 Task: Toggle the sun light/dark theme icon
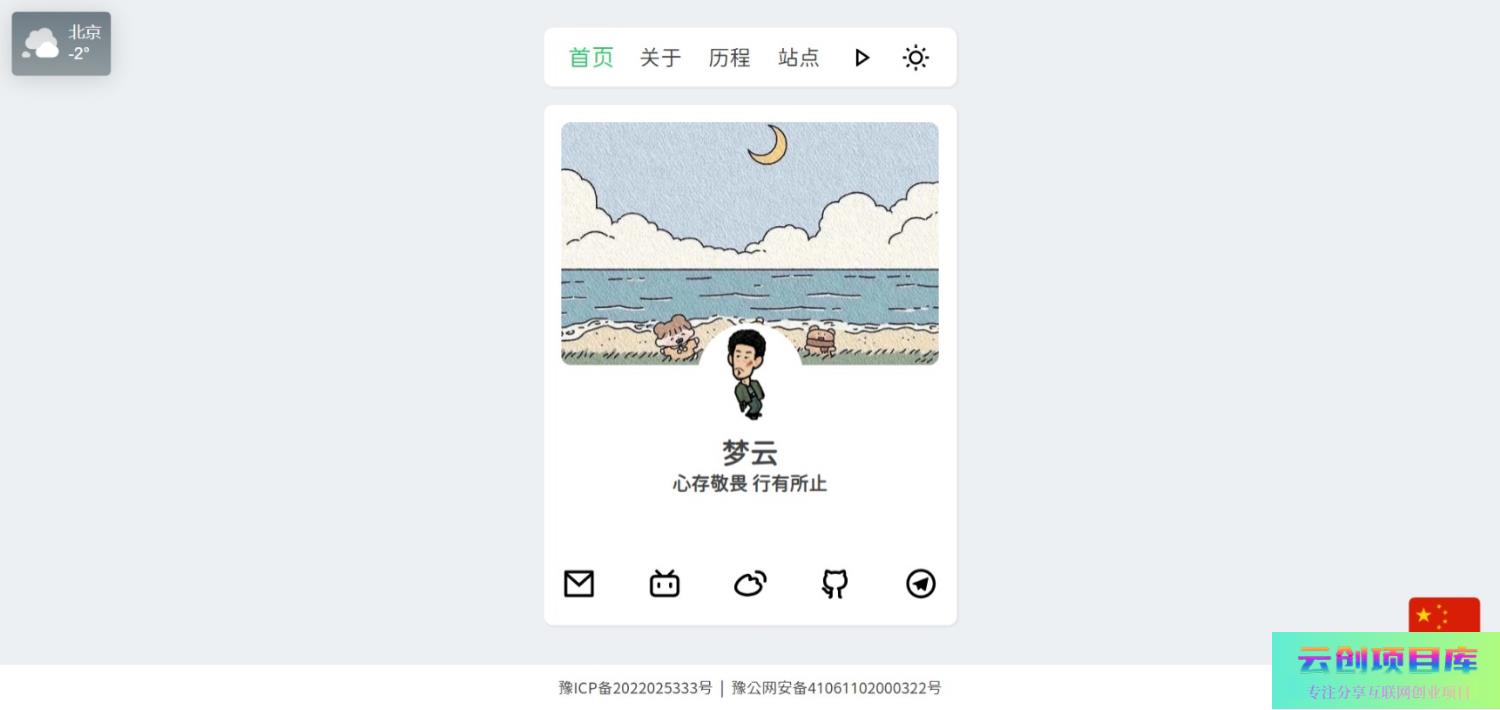click(915, 58)
